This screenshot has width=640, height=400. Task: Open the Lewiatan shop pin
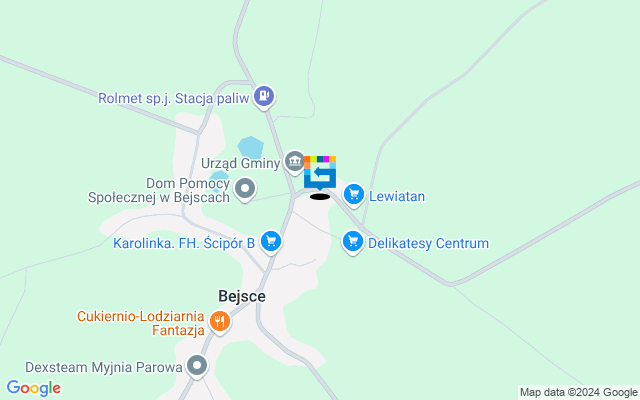coord(352,195)
